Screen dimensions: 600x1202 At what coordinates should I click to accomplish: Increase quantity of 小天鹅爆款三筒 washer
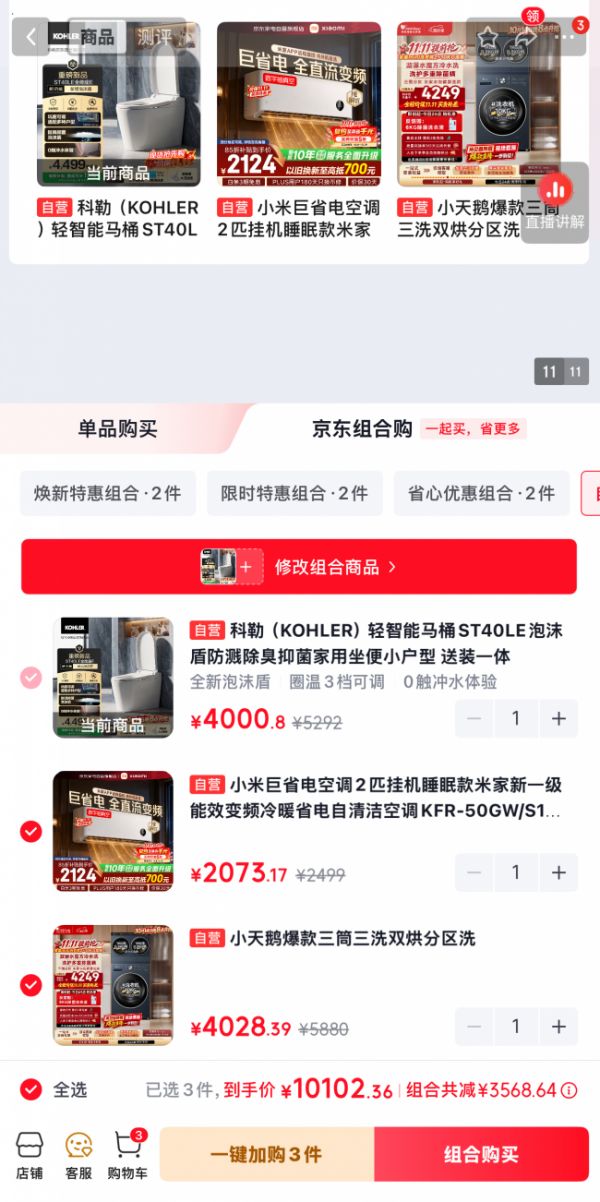point(559,1027)
